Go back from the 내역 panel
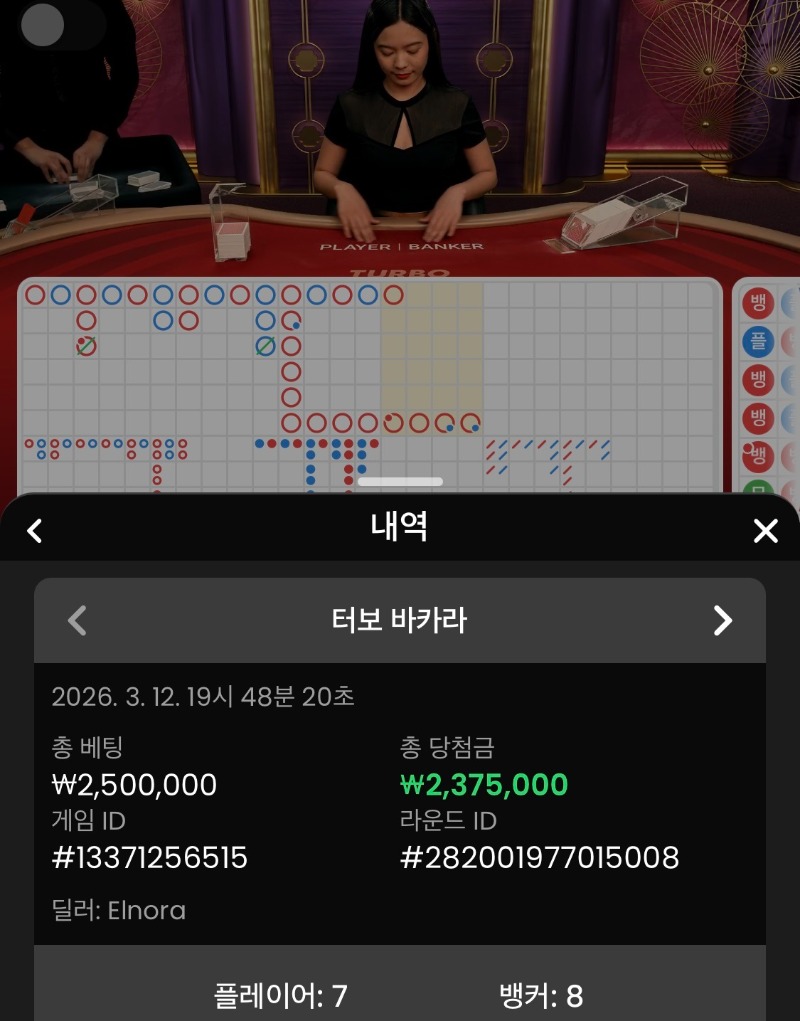800x1021 pixels. coord(35,530)
